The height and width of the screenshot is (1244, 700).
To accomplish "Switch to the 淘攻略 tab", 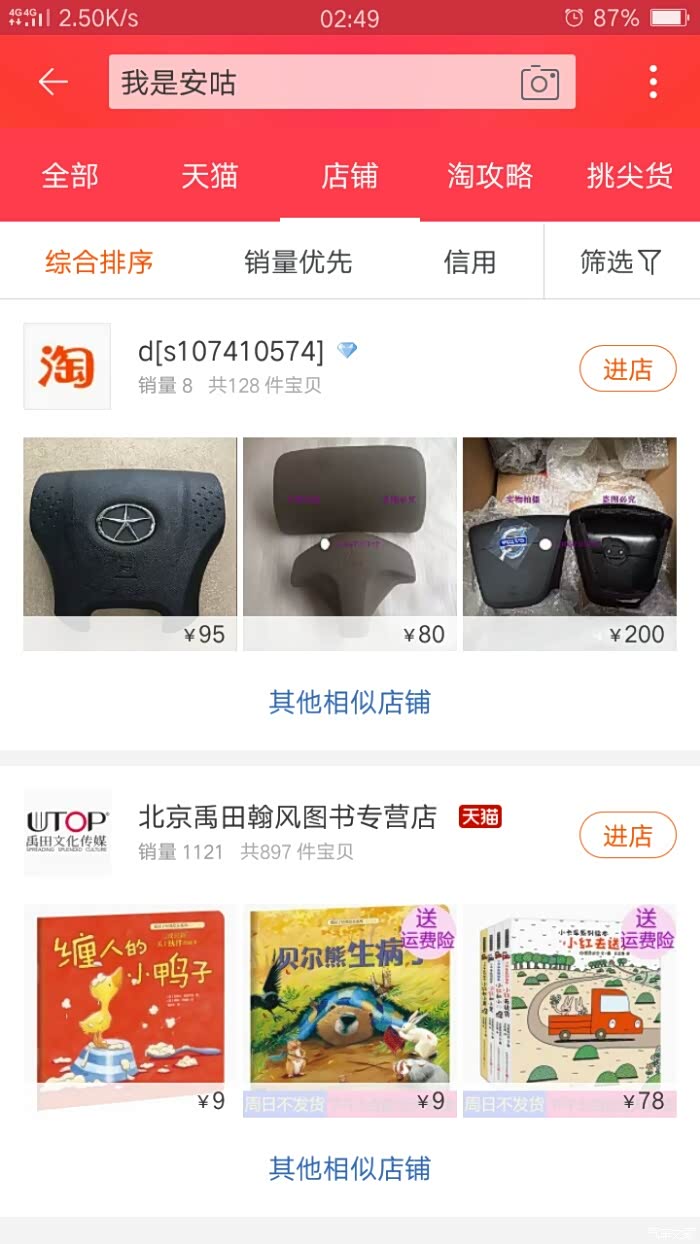I will click(x=490, y=176).
